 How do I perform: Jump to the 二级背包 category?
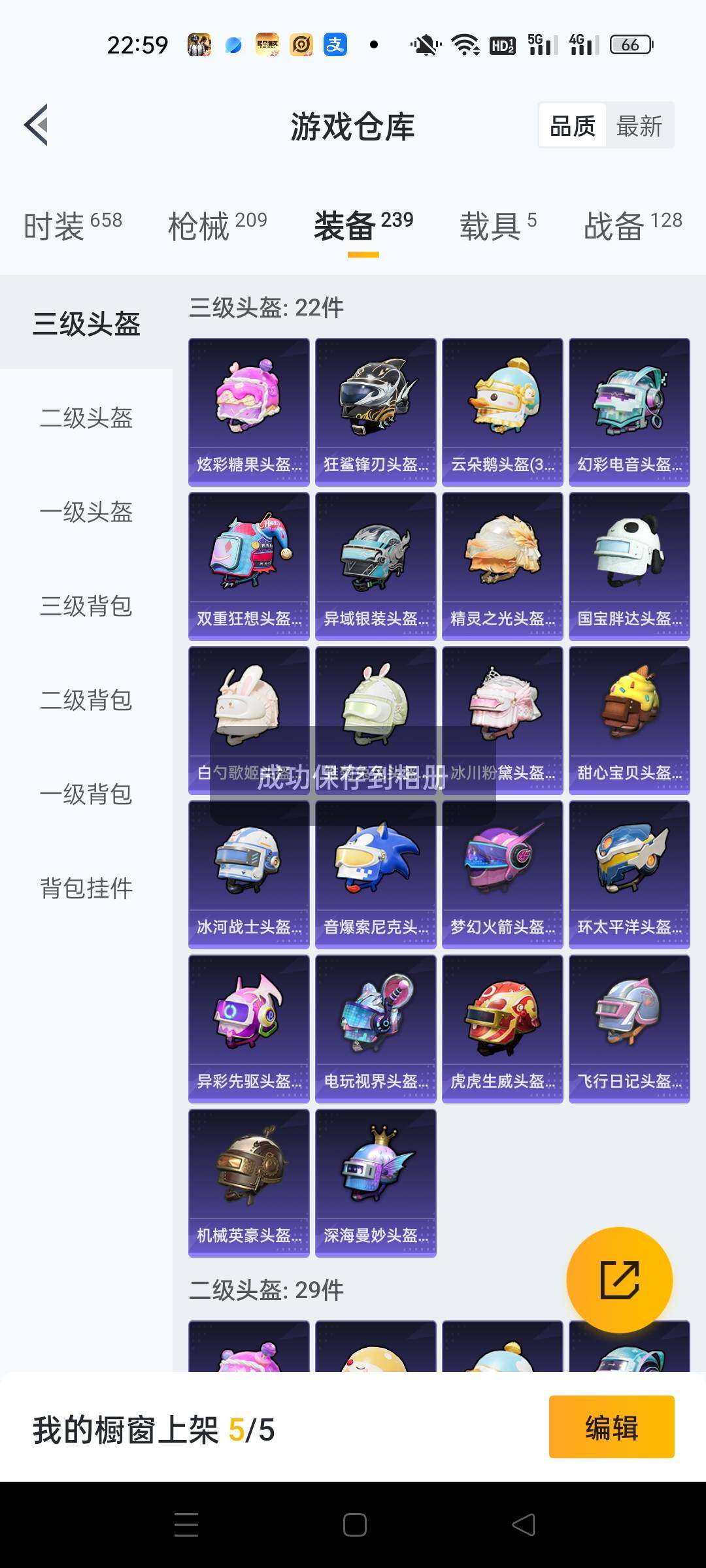pos(86,700)
